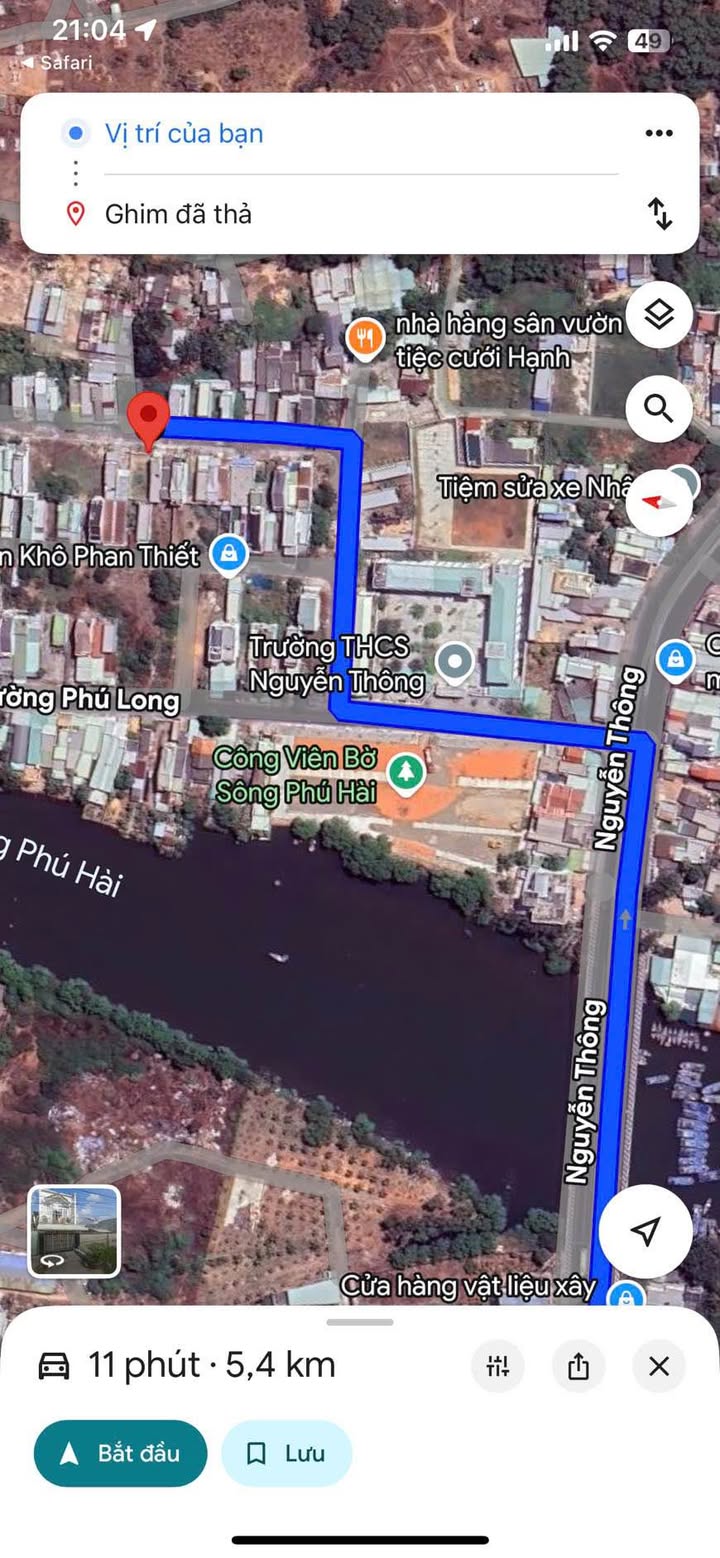Save the route with 'Lưu'

(x=286, y=1453)
